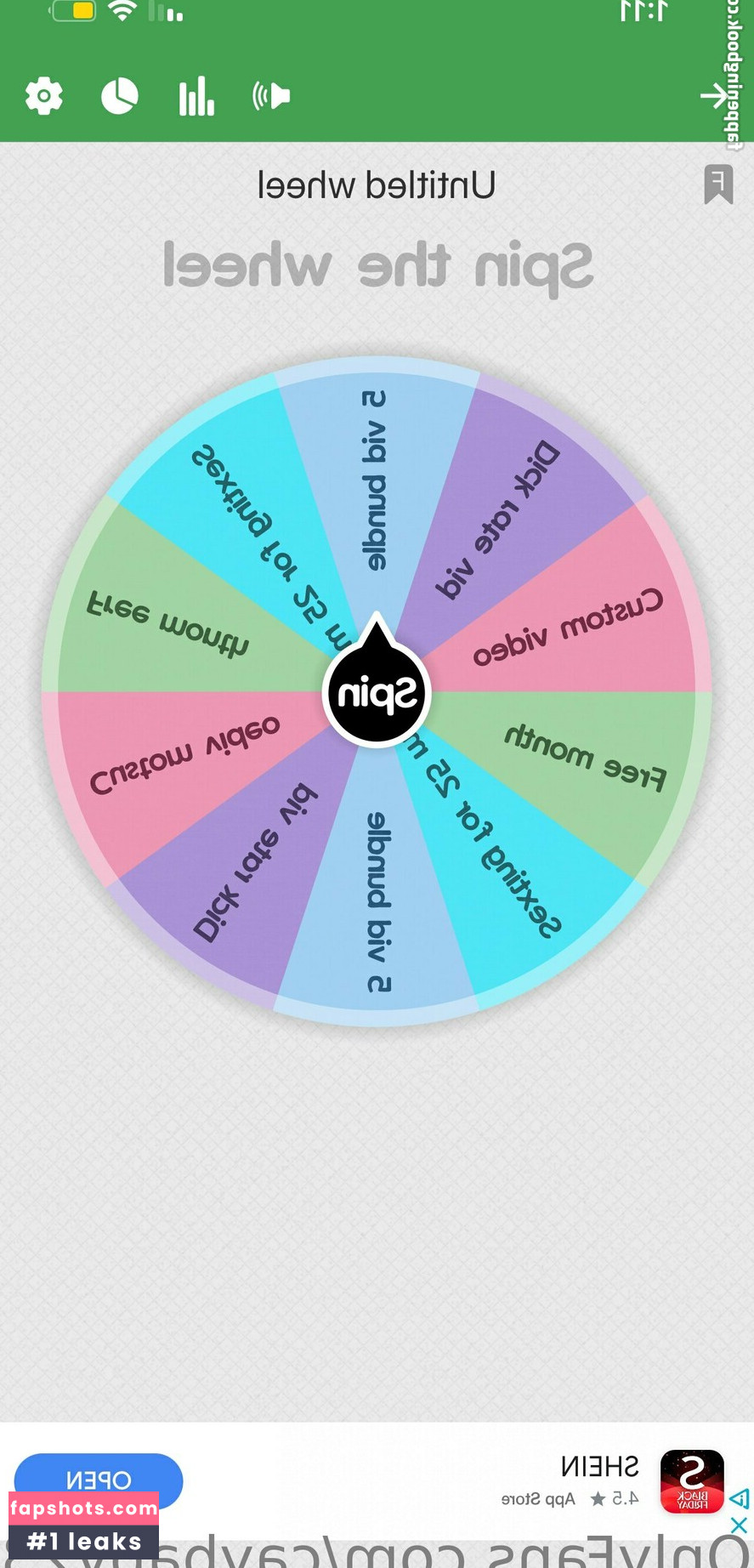Toggle the sound speaker icon
754x1568 pixels.
coord(272,96)
